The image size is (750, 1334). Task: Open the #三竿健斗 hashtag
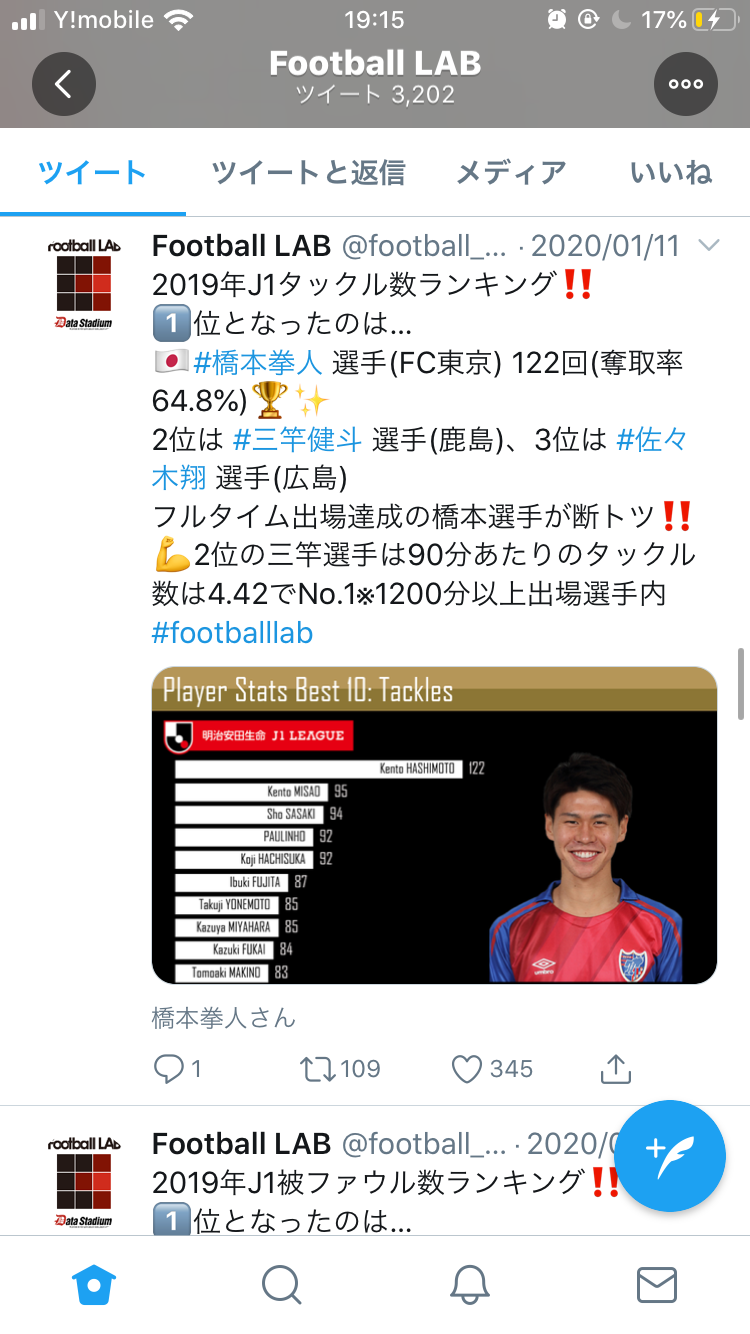pyautogui.click(x=297, y=440)
